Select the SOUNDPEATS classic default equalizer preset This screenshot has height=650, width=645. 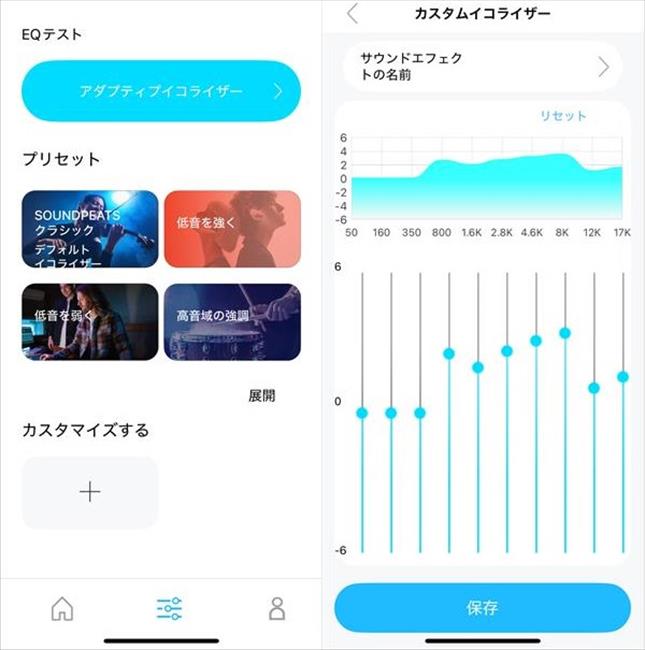point(90,229)
